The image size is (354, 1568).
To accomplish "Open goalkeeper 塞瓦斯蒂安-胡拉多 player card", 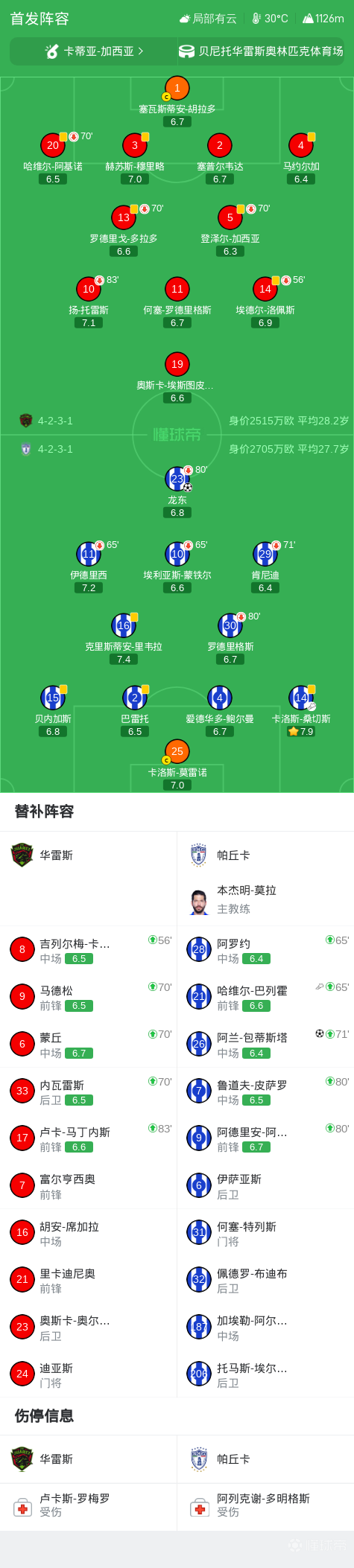I will [x=177, y=101].
